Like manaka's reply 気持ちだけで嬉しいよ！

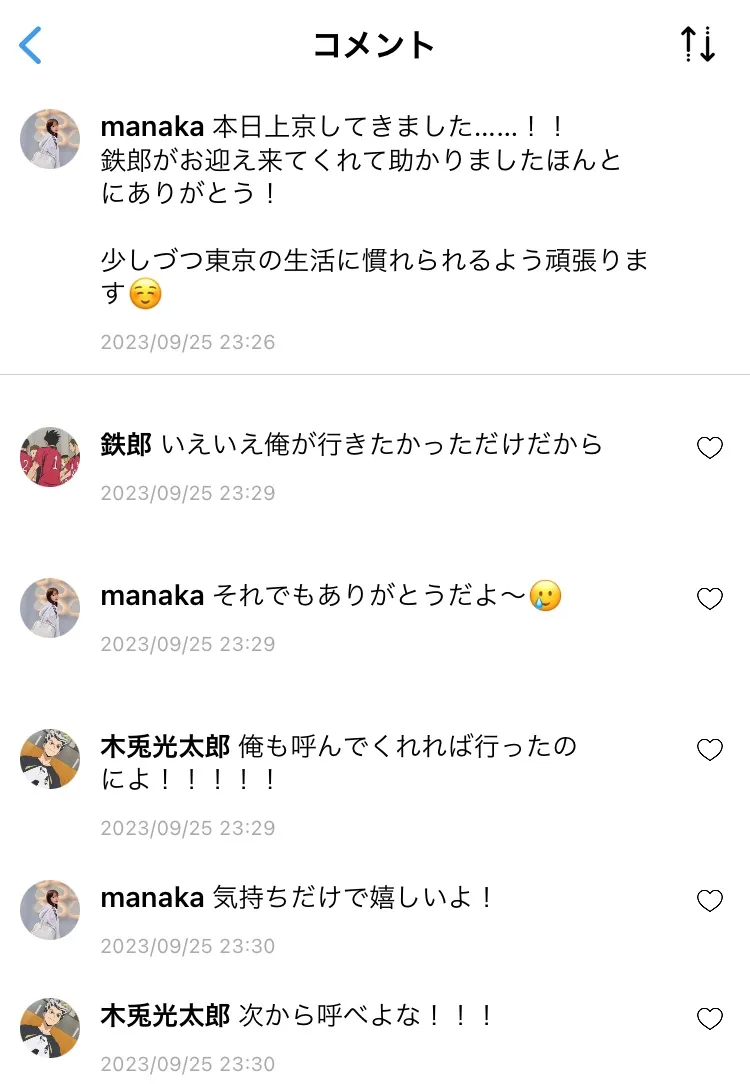(709, 902)
